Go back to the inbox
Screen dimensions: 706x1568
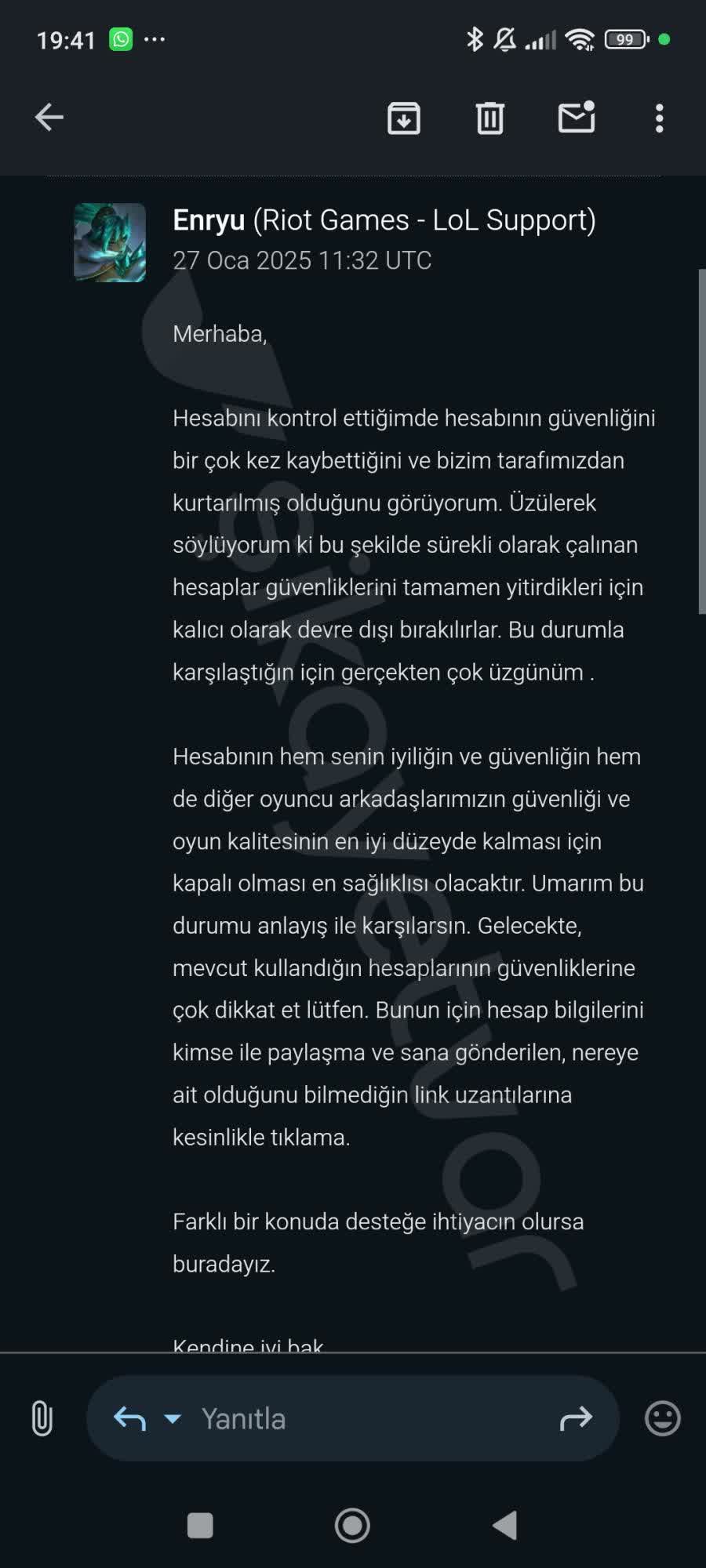click(x=49, y=118)
